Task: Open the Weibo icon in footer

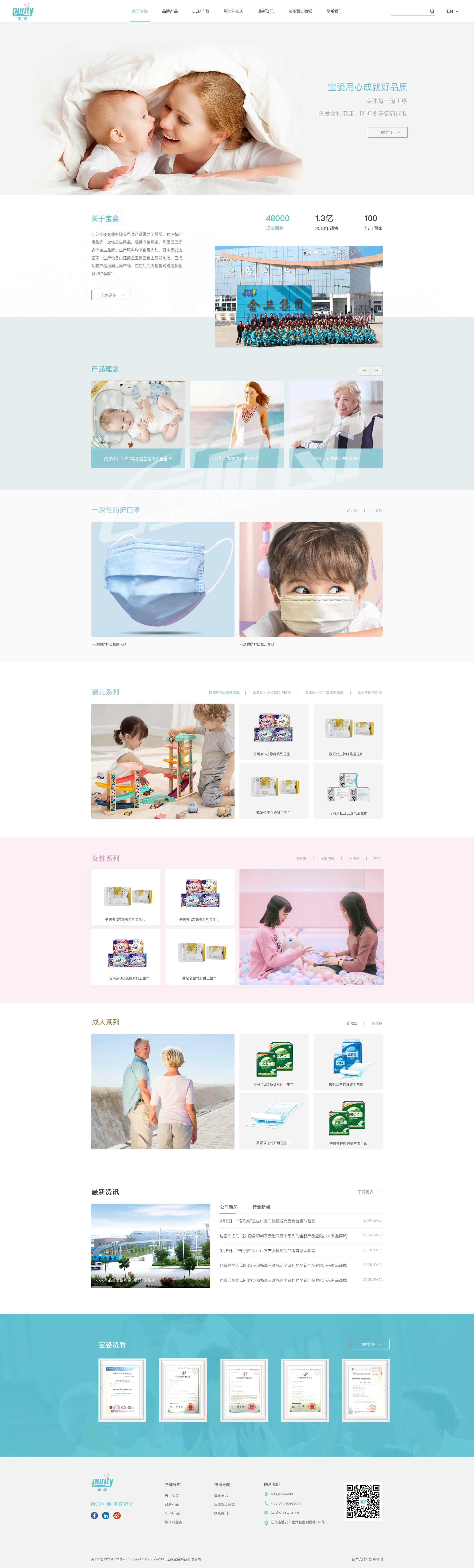Action: [x=117, y=1516]
